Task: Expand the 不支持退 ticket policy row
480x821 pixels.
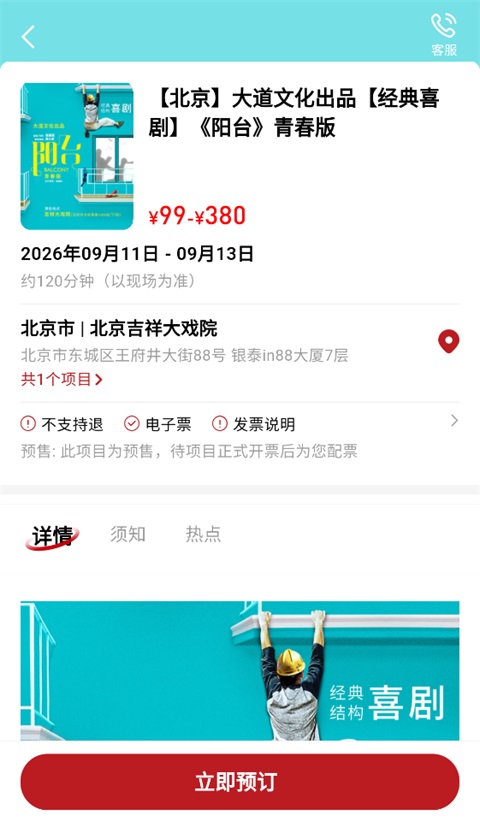Action: point(240,424)
